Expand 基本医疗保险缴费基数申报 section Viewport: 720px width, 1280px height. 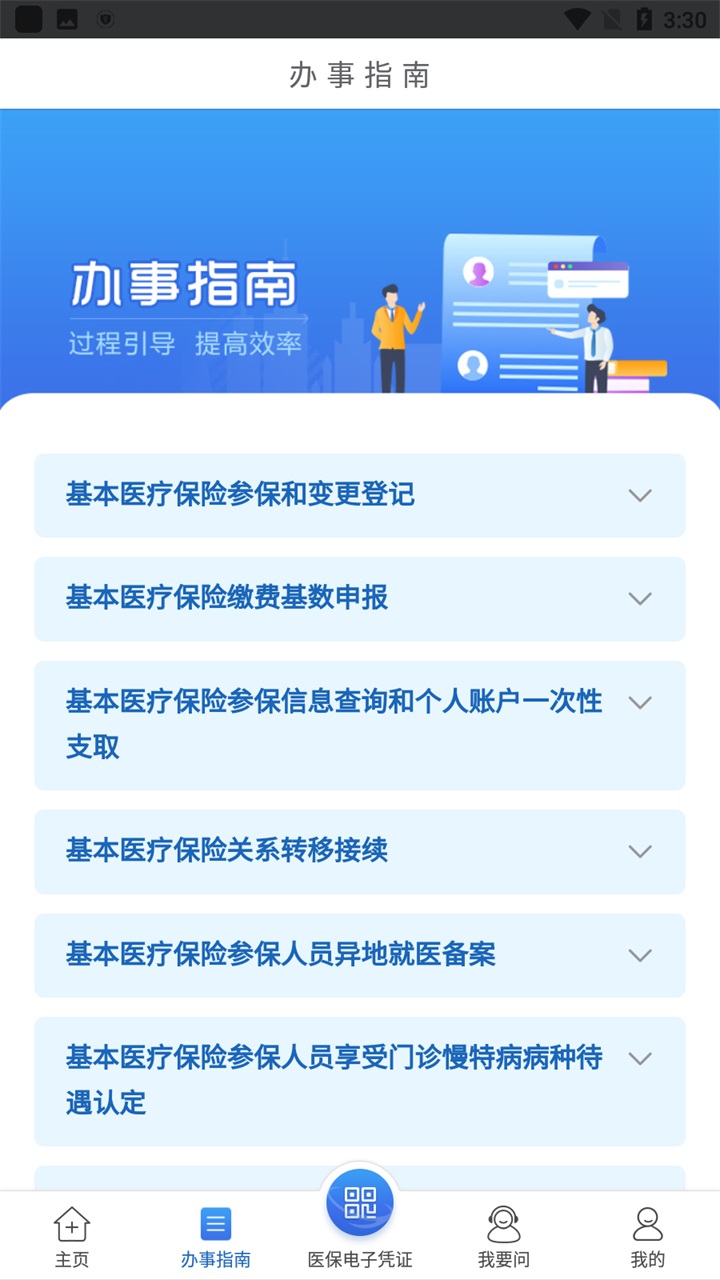(640, 598)
